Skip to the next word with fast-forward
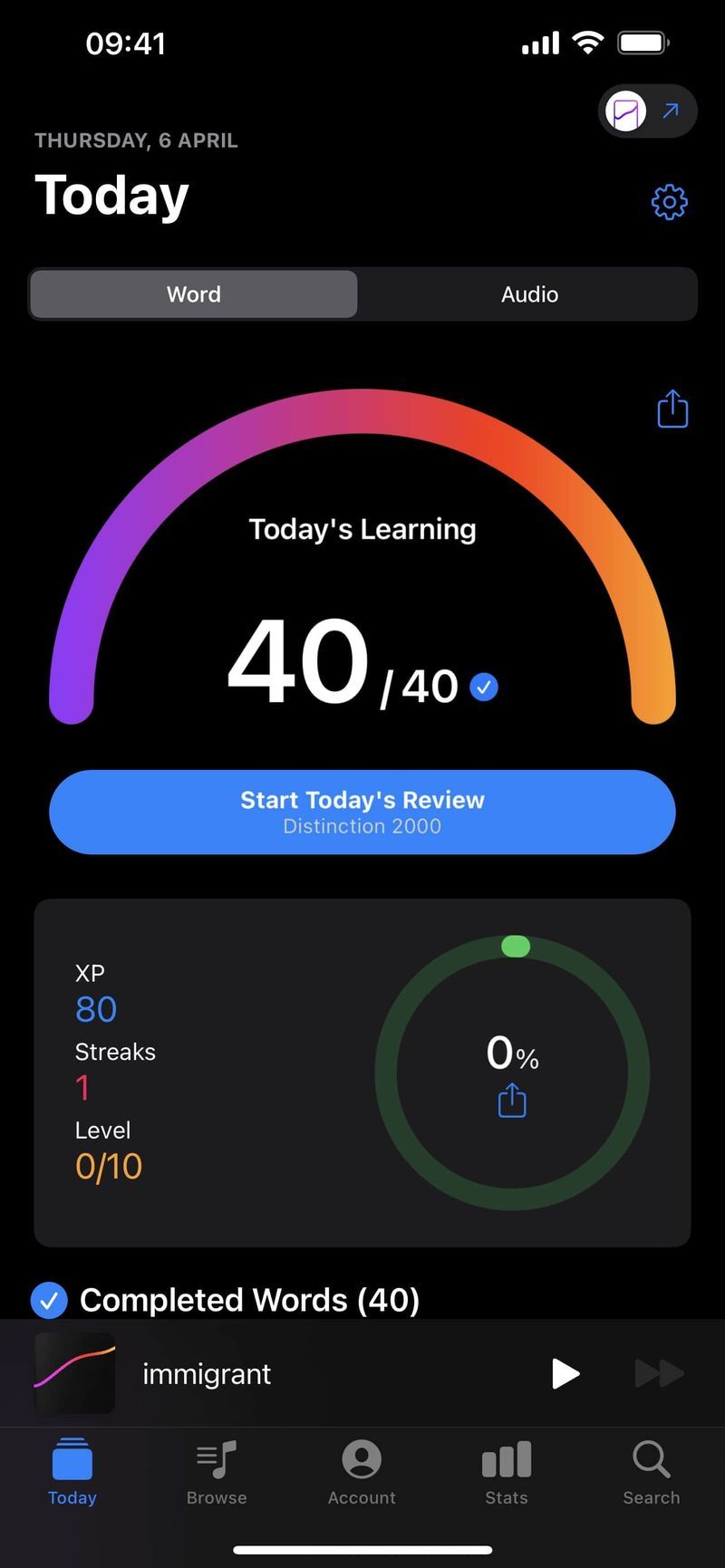This screenshot has height=1568, width=725. pos(660,1373)
